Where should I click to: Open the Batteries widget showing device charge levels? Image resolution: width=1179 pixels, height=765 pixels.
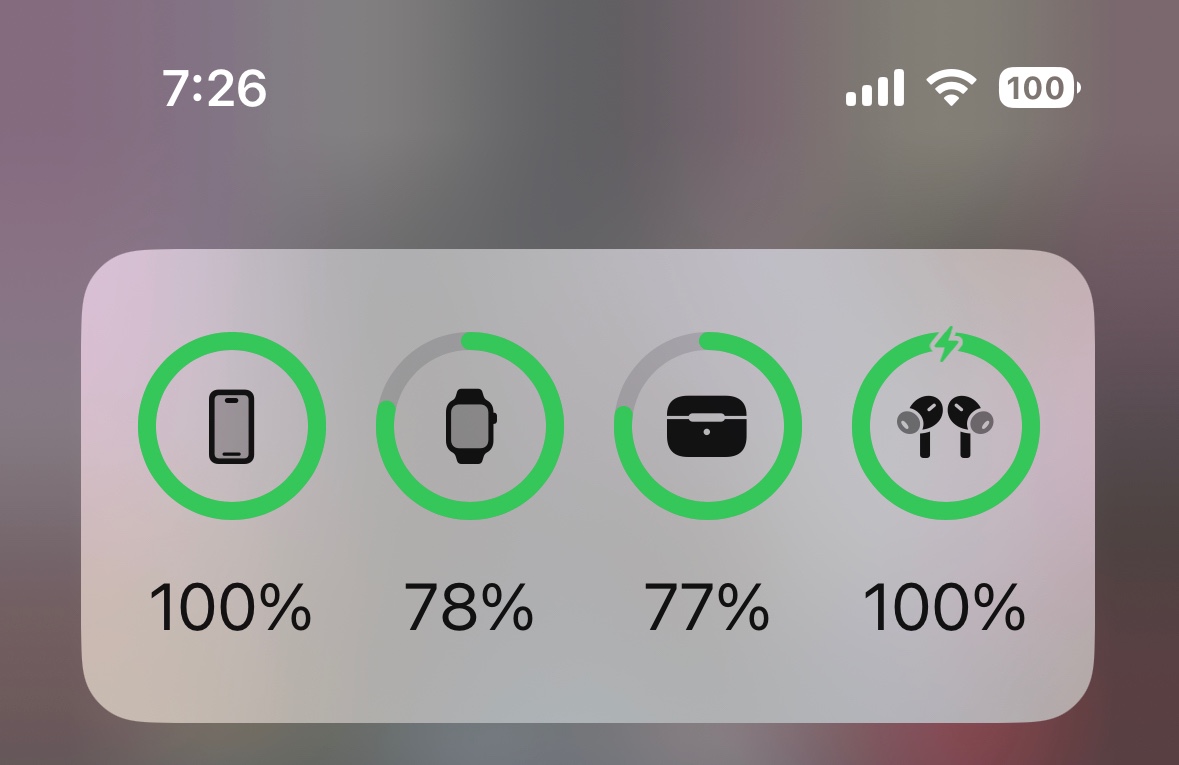click(588, 486)
